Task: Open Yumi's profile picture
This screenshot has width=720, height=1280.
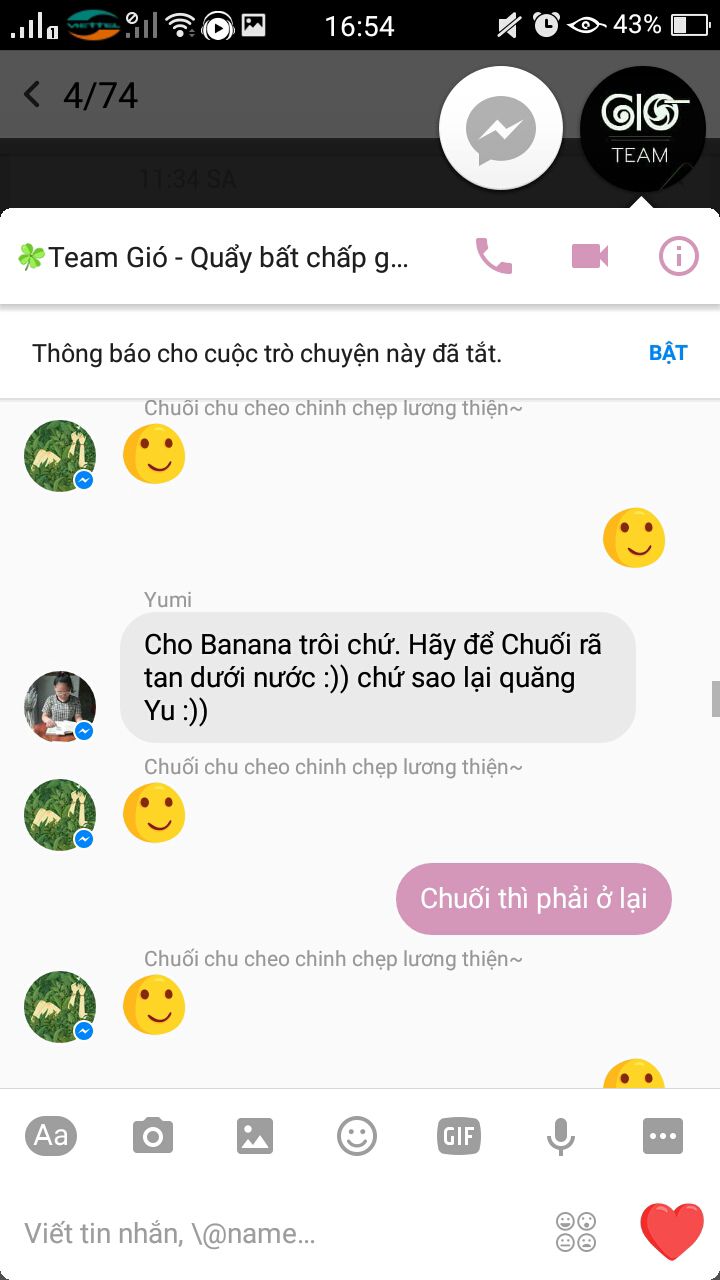Action: (60, 706)
